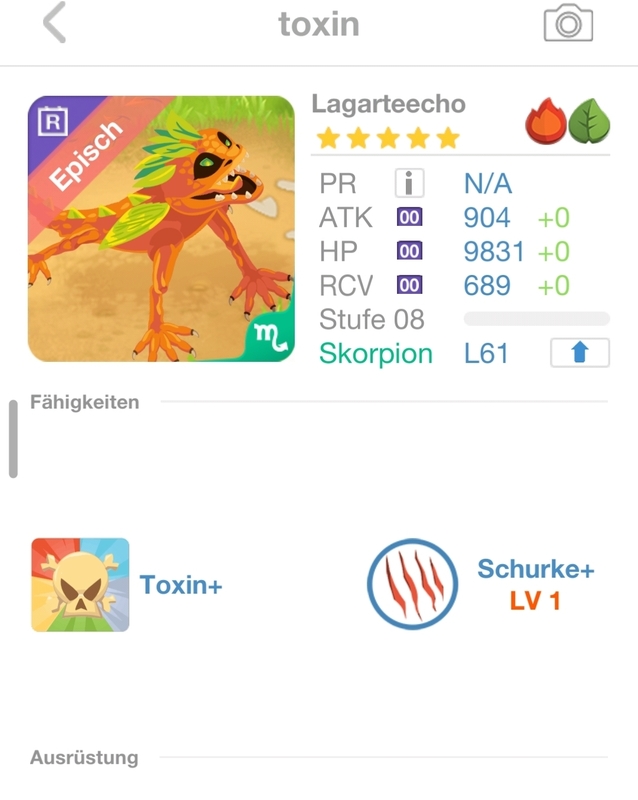The image size is (638, 800).
Task: Open the Toxin+ ability details
Action: click(x=81, y=585)
